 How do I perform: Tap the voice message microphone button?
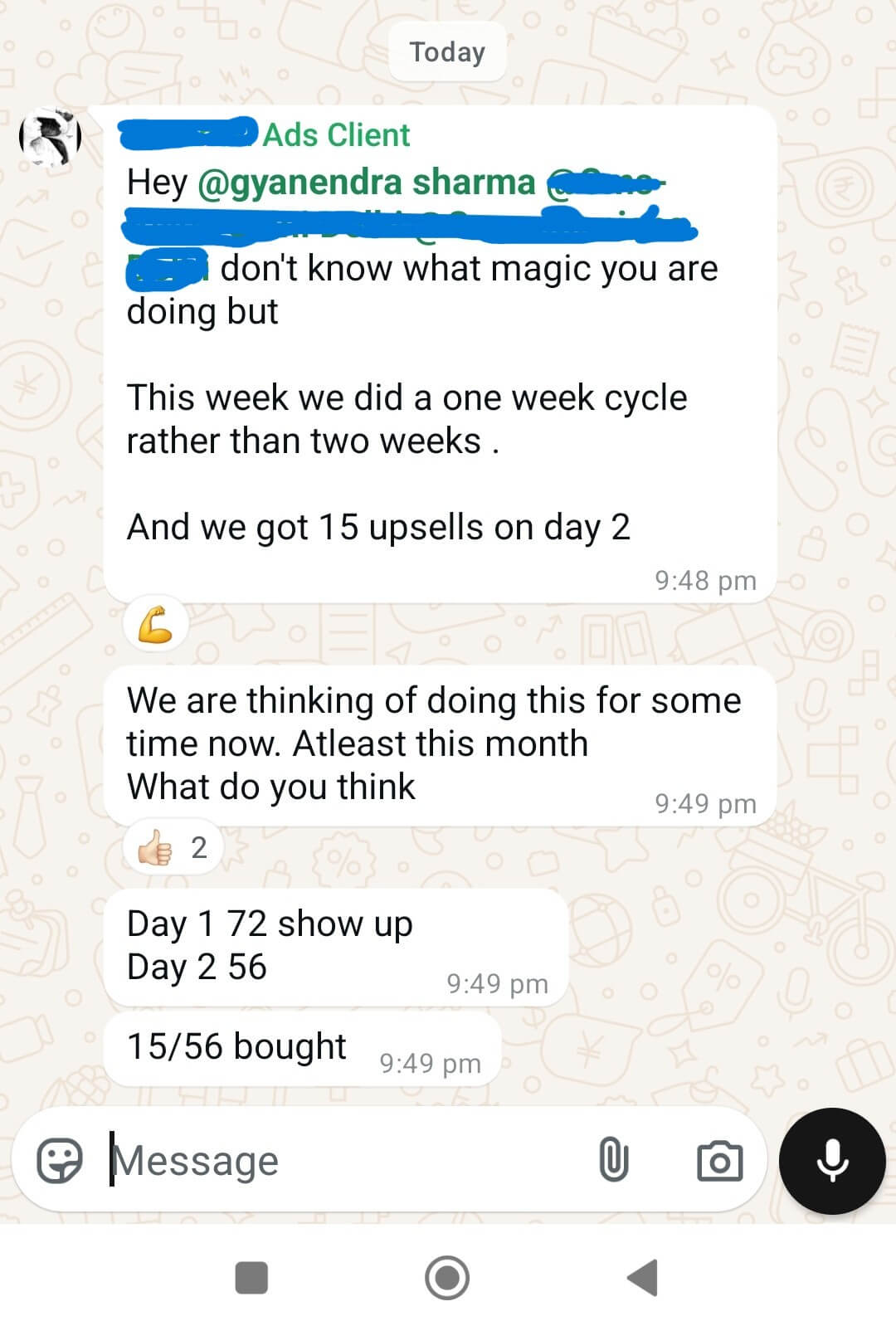click(832, 1160)
